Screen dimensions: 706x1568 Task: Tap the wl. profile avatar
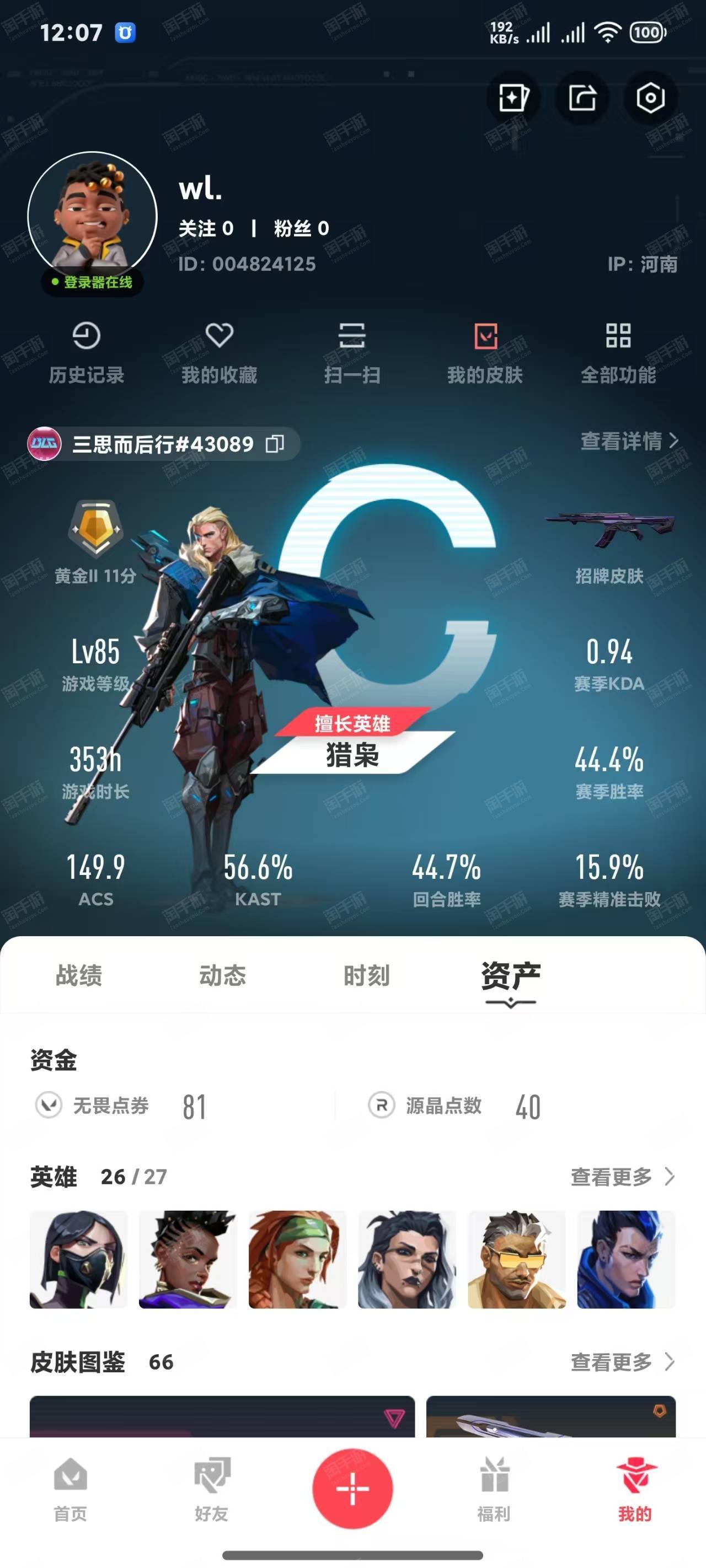click(x=93, y=216)
